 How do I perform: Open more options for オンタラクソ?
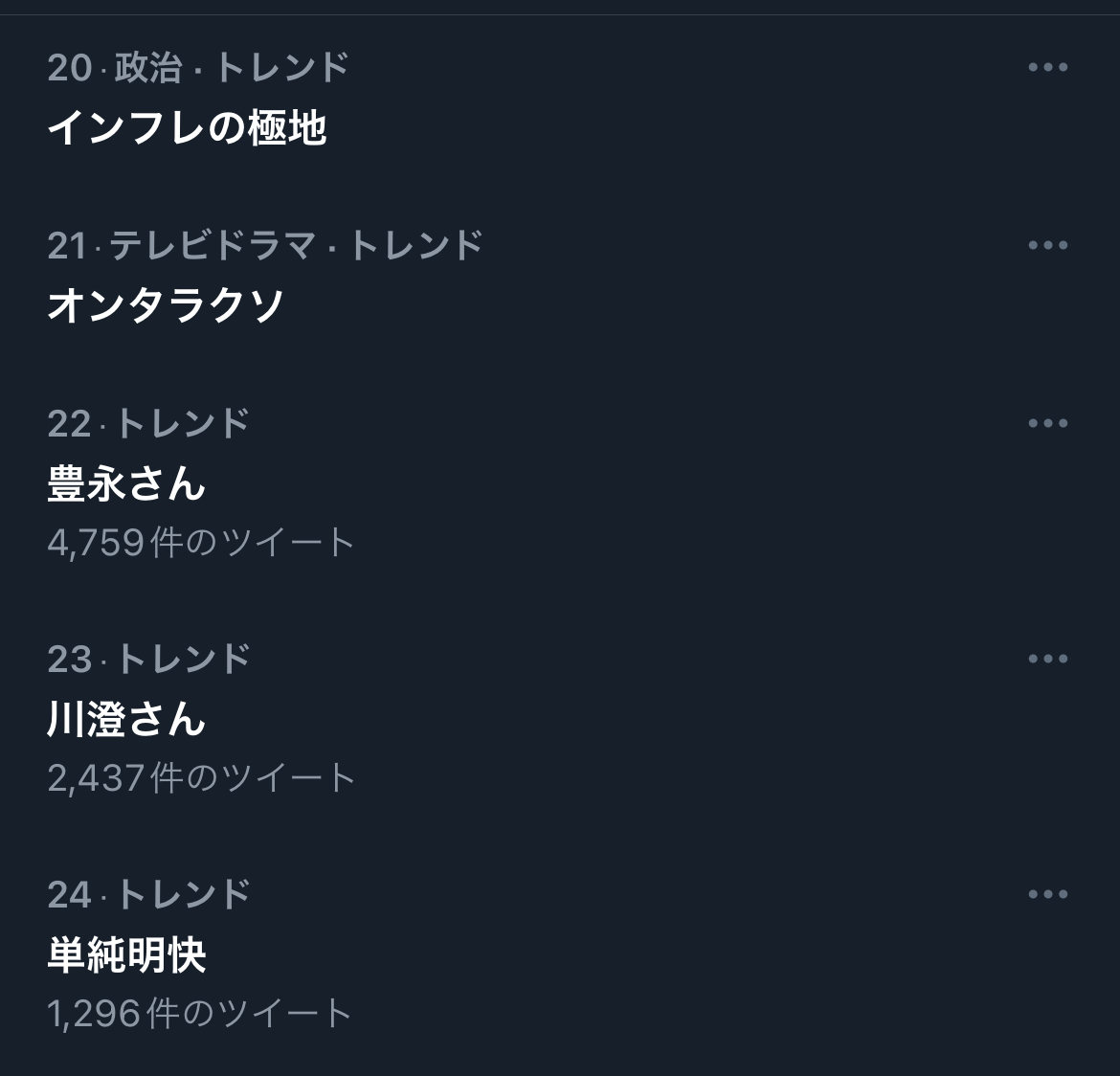pyautogui.click(x=1047, y=245)
